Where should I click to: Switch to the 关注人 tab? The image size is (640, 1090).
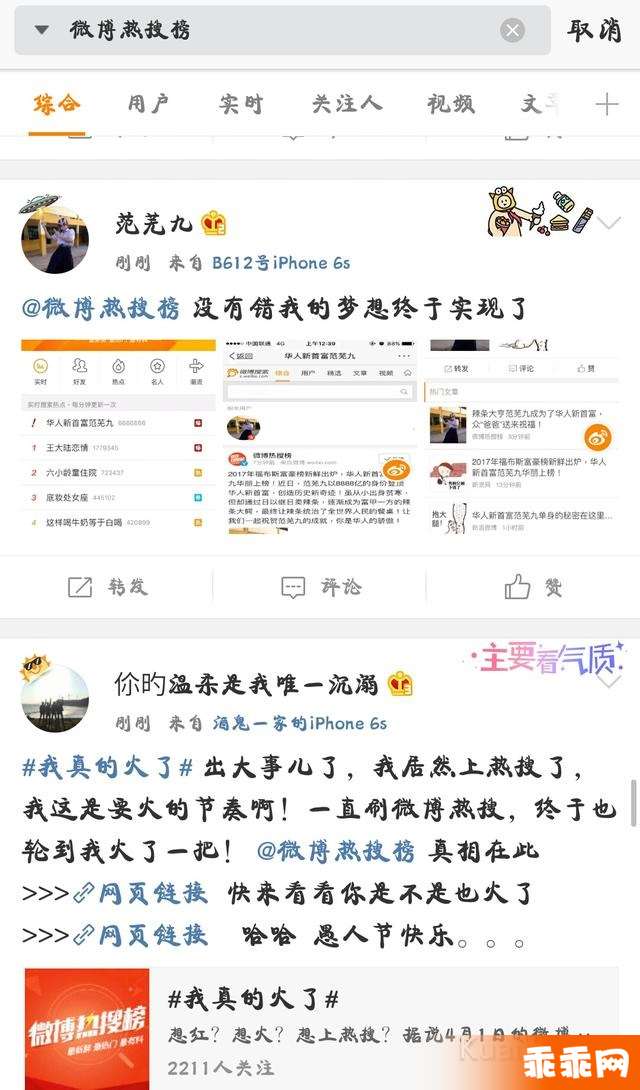(x=346, y=104)
